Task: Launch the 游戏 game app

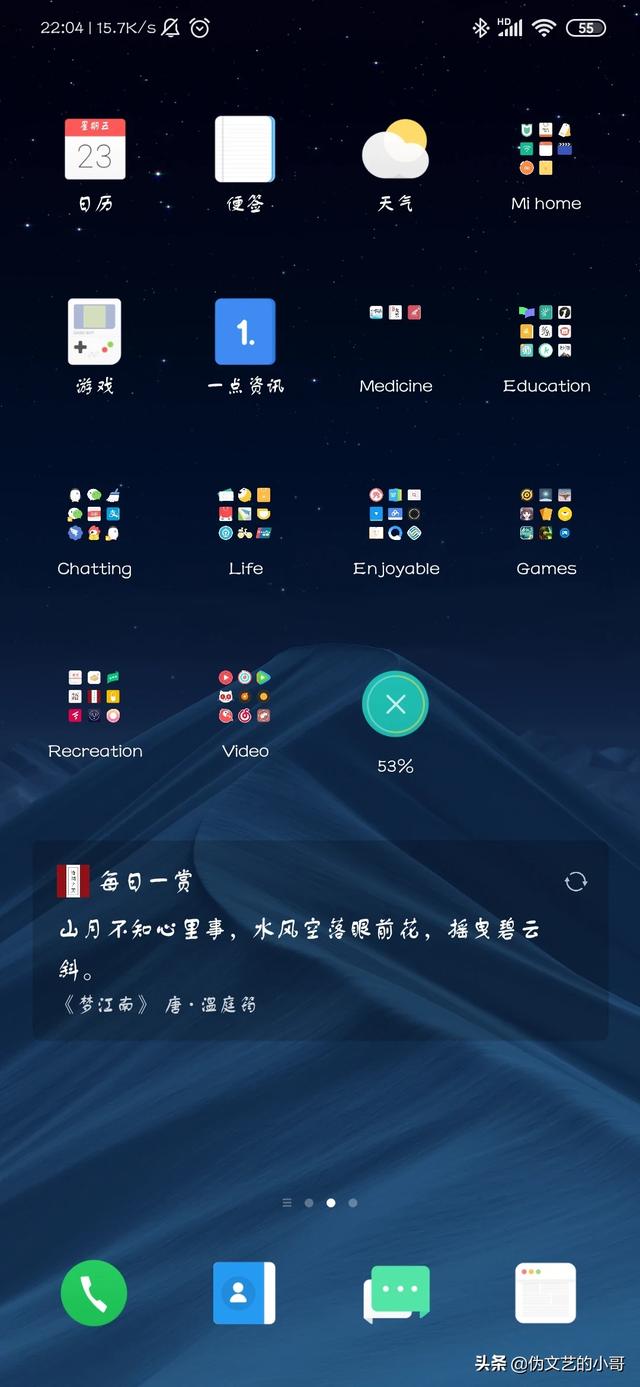Action: pos(95,332)
